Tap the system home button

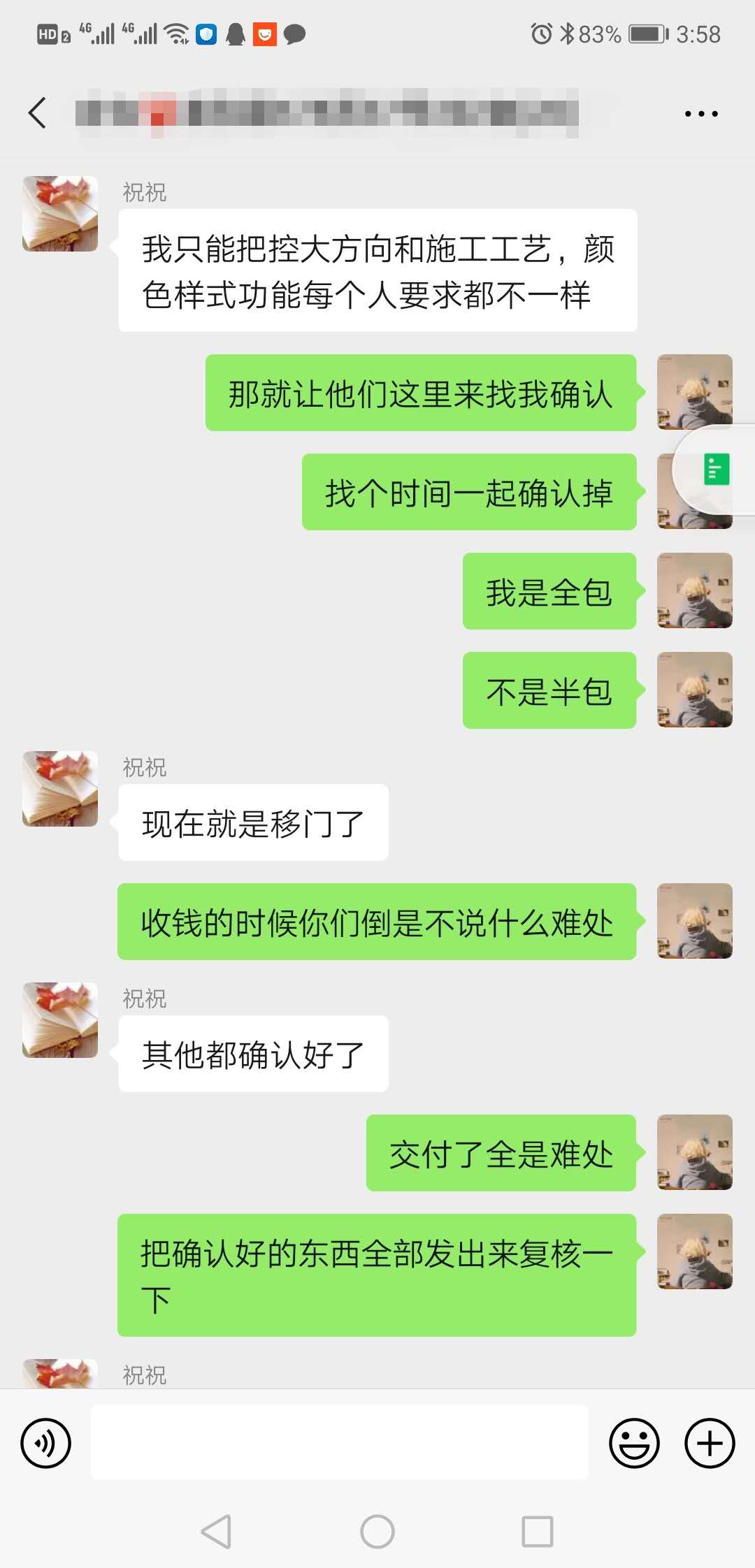click(x=377, y=1532)
